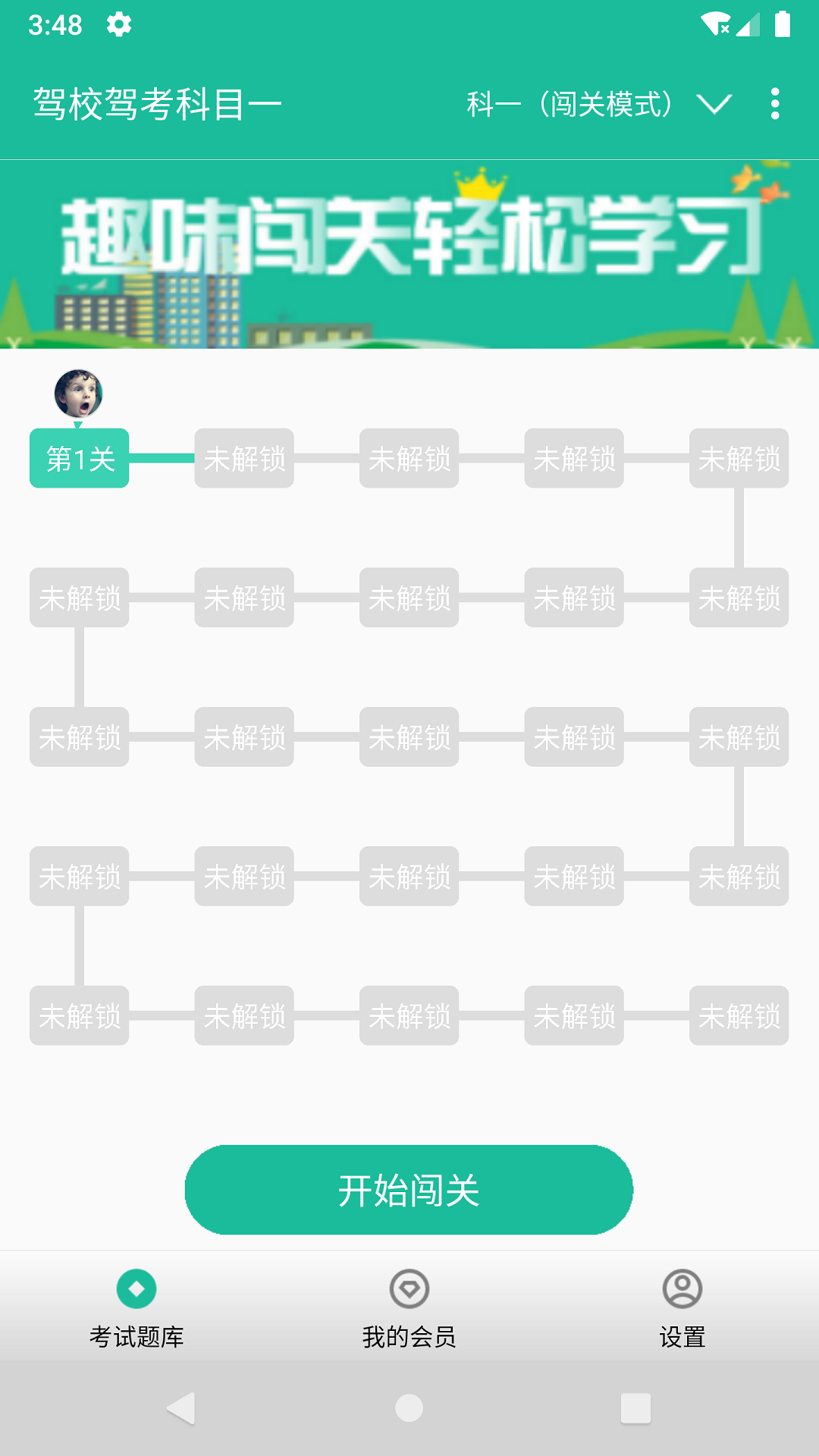Open the overflow menu
Screen dimensions: 819x1456
click(774, 104)
